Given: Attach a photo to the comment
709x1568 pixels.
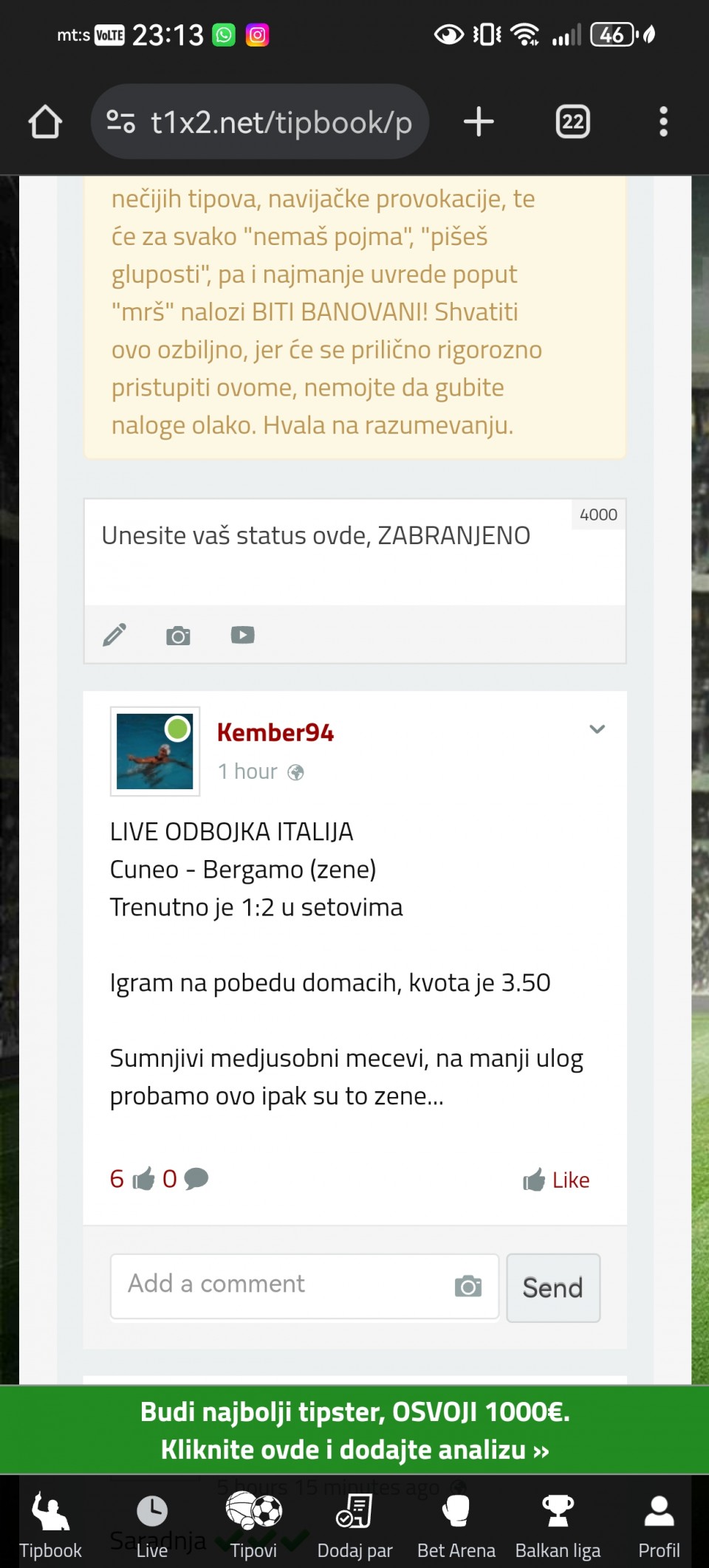Looking at the screenshot, I should [468, 1286].
